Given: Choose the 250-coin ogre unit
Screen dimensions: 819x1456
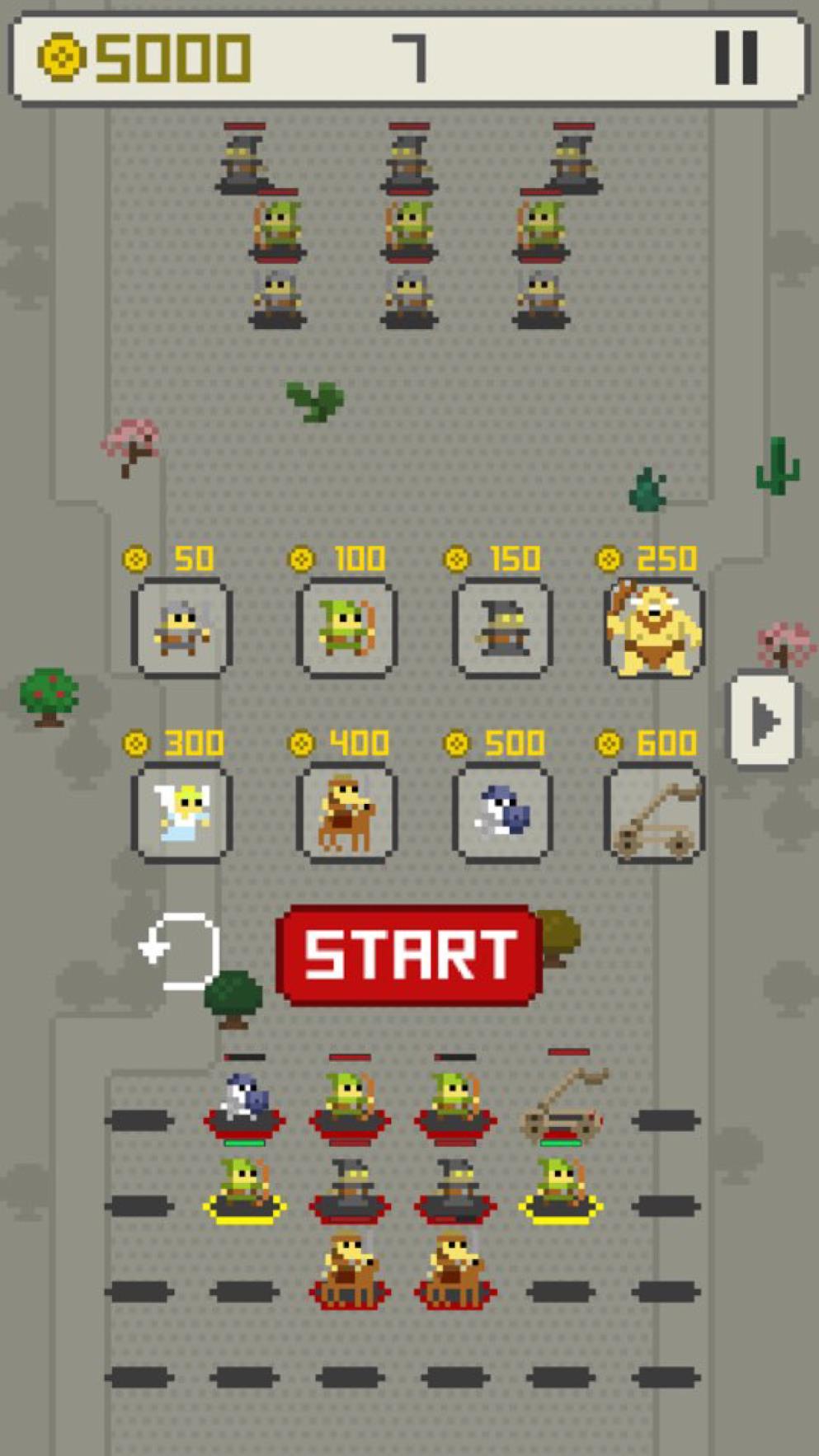Looking at the screenshot, I should coord(653,628).
